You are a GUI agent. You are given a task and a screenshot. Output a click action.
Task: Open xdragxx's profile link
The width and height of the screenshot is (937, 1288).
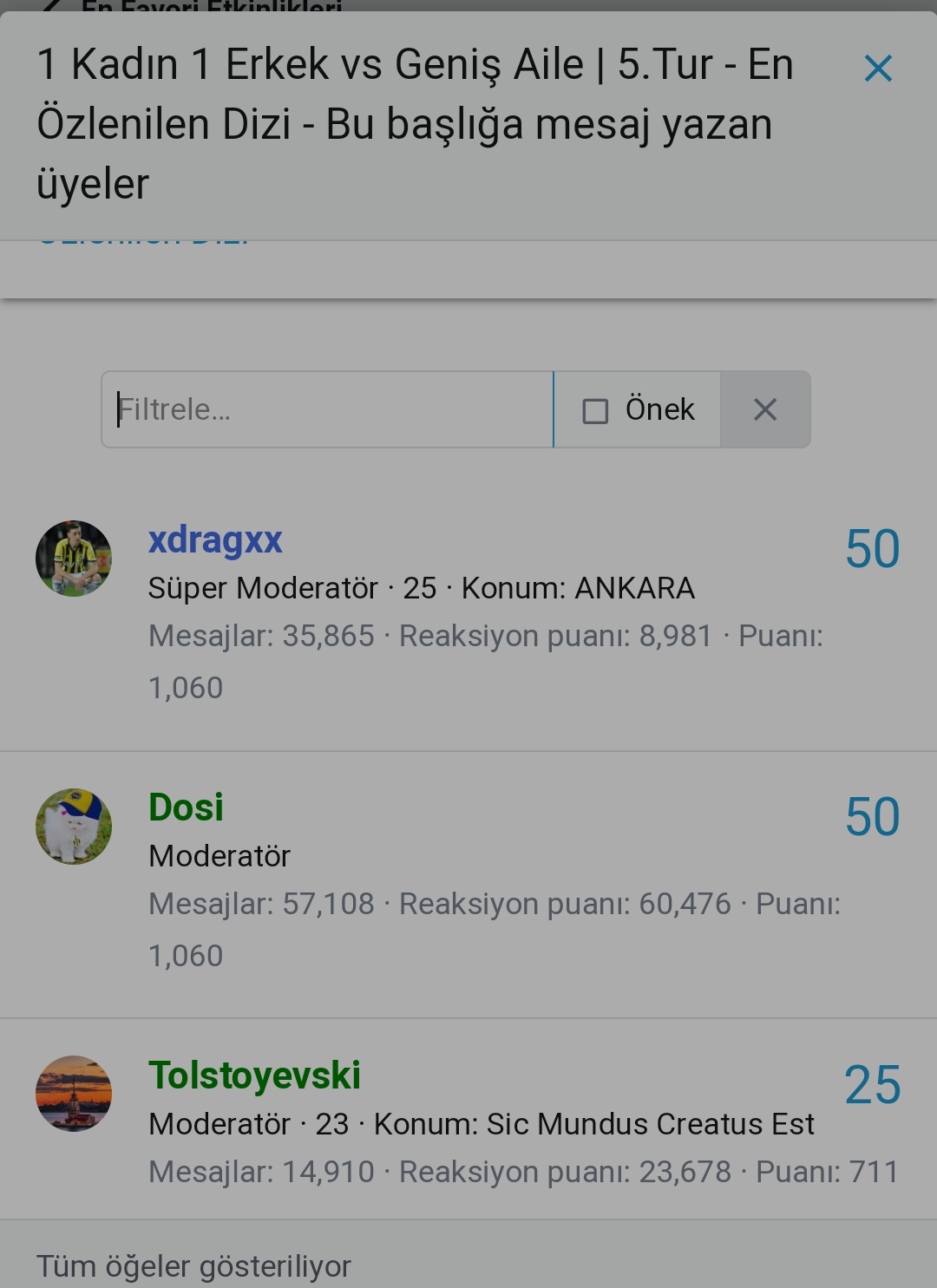215,540
